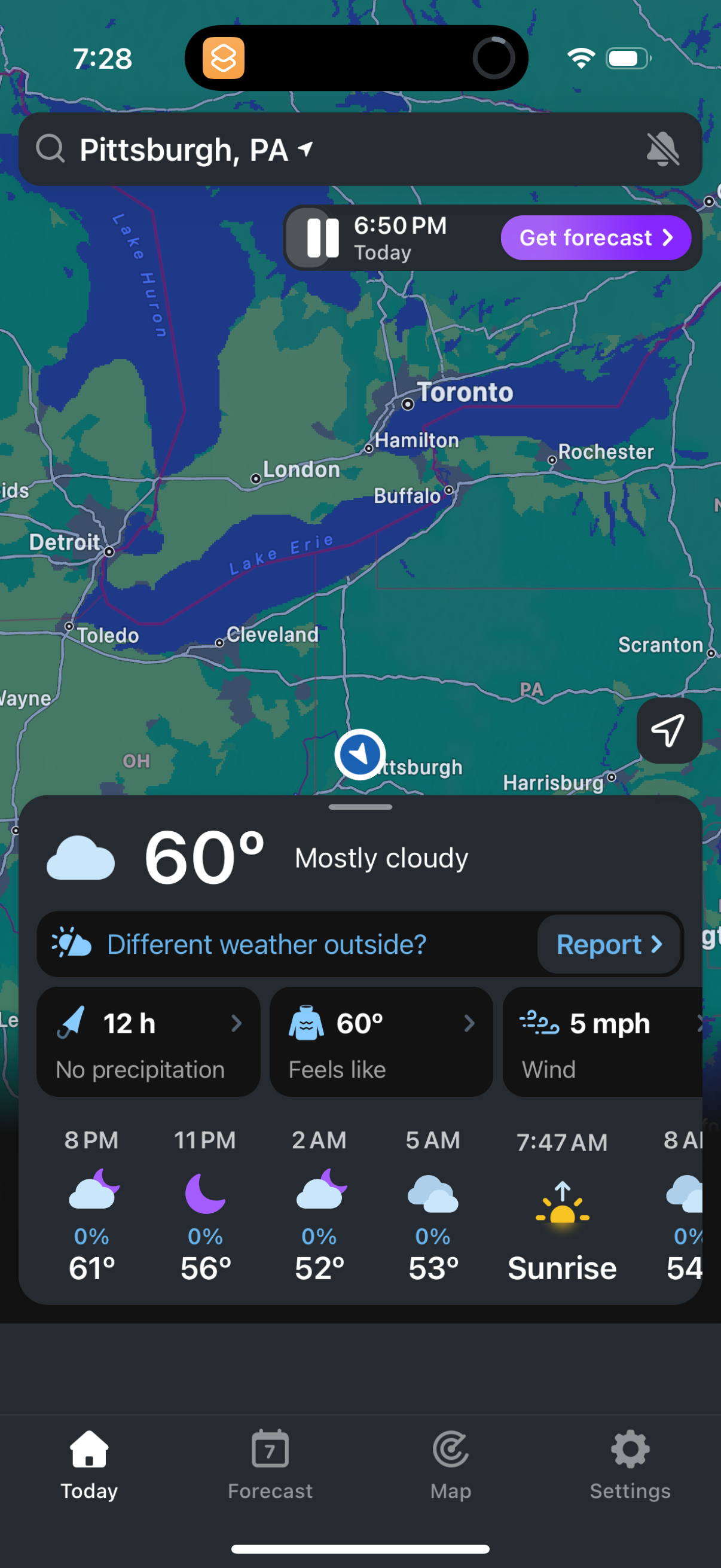Tap the precipitation umbrella icon
Viewport: 721px width, 1568px height.
click(71, 1023)
